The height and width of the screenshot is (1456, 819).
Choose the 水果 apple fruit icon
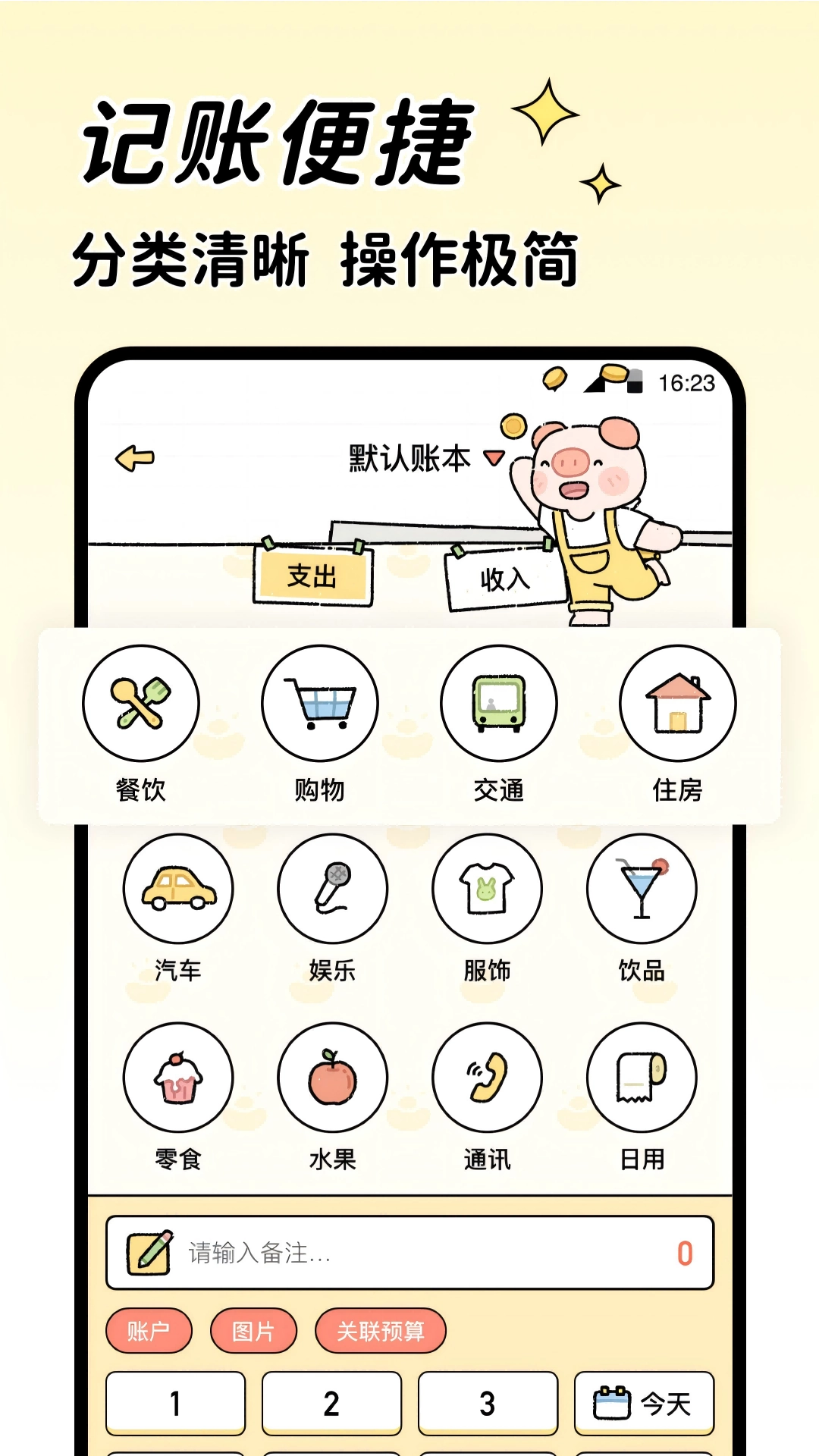[x=332, y=1078]
